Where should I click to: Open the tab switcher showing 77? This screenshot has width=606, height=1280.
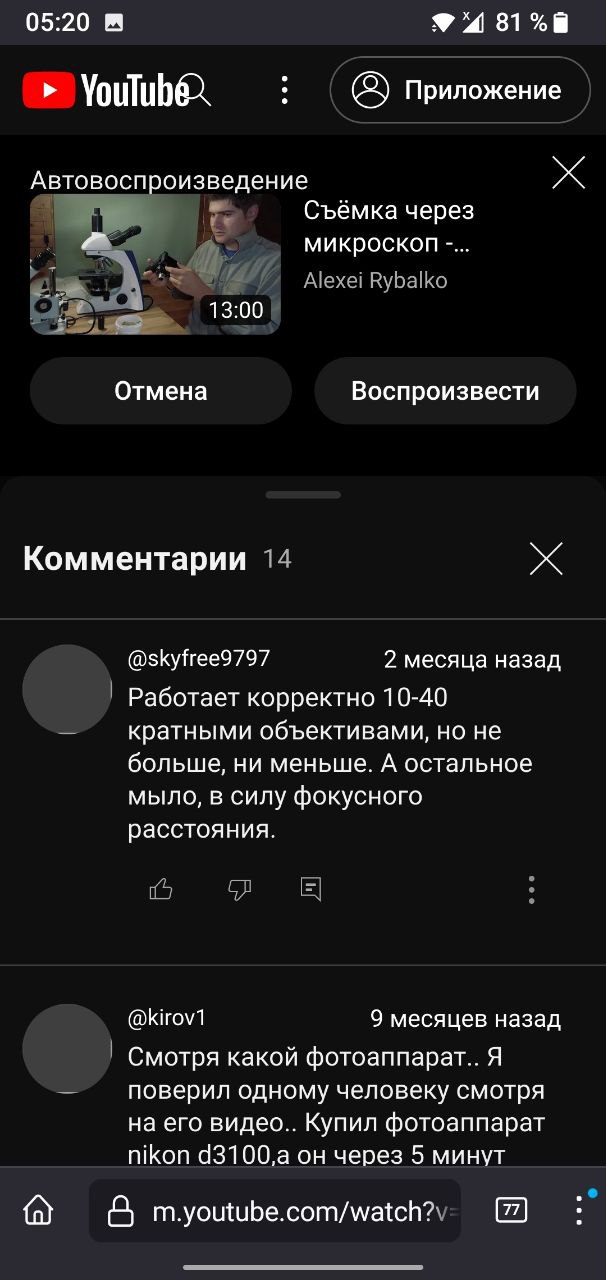(x=511, y=1211)
